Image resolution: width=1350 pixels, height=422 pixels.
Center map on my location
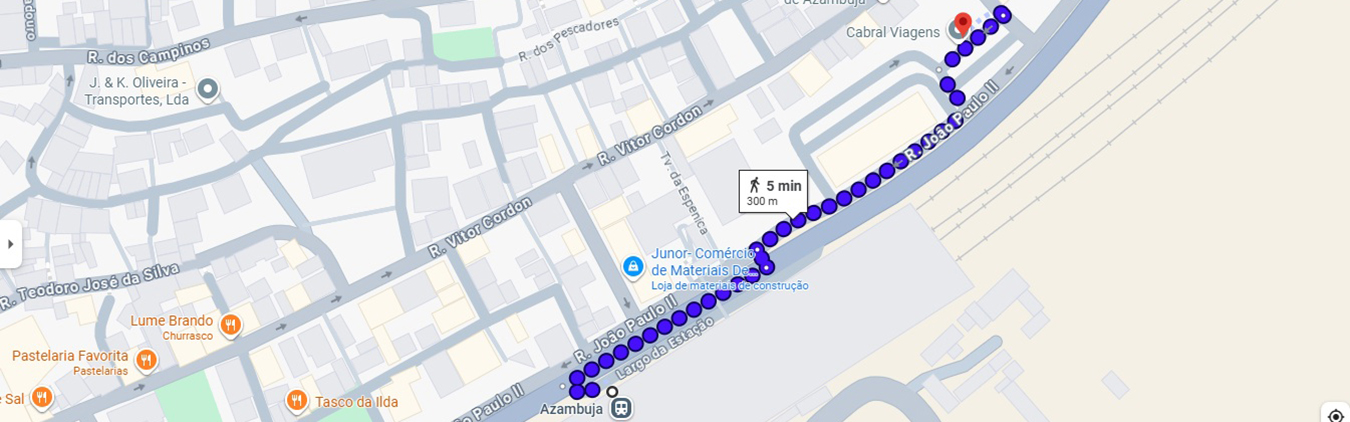click(1335, 413)
